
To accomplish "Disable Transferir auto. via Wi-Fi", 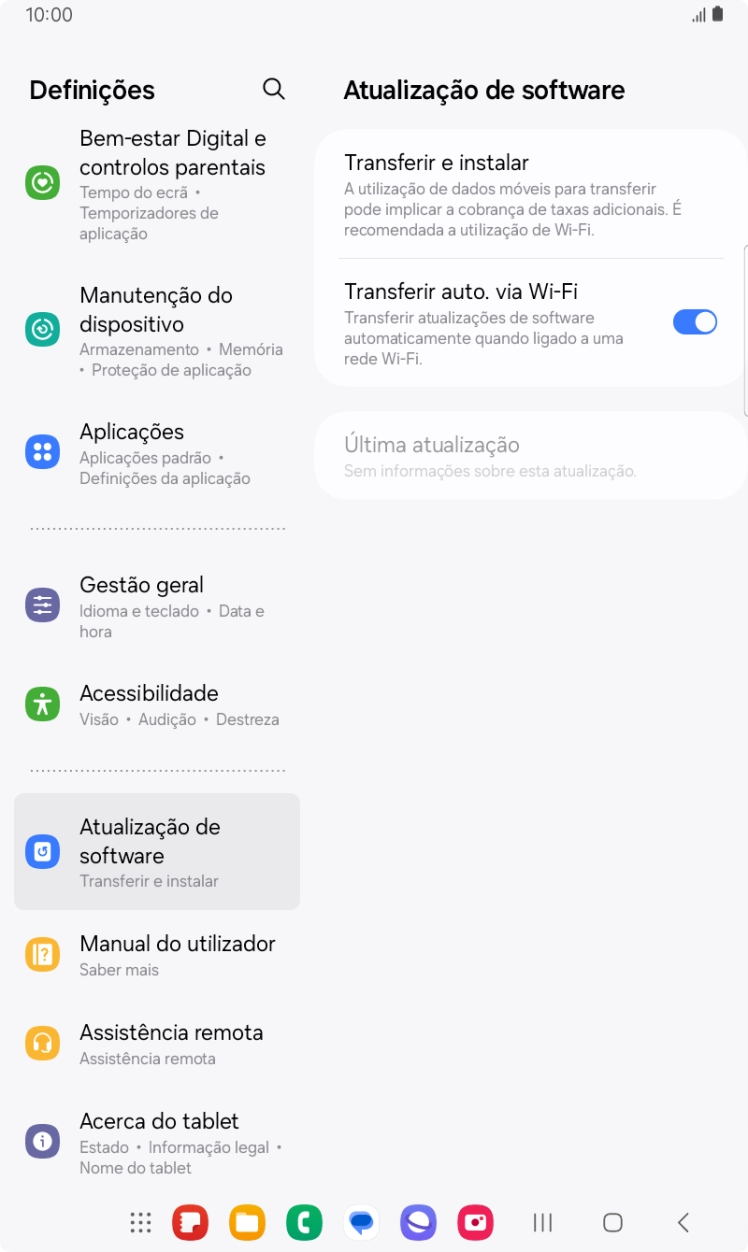I will pos(695,321).
